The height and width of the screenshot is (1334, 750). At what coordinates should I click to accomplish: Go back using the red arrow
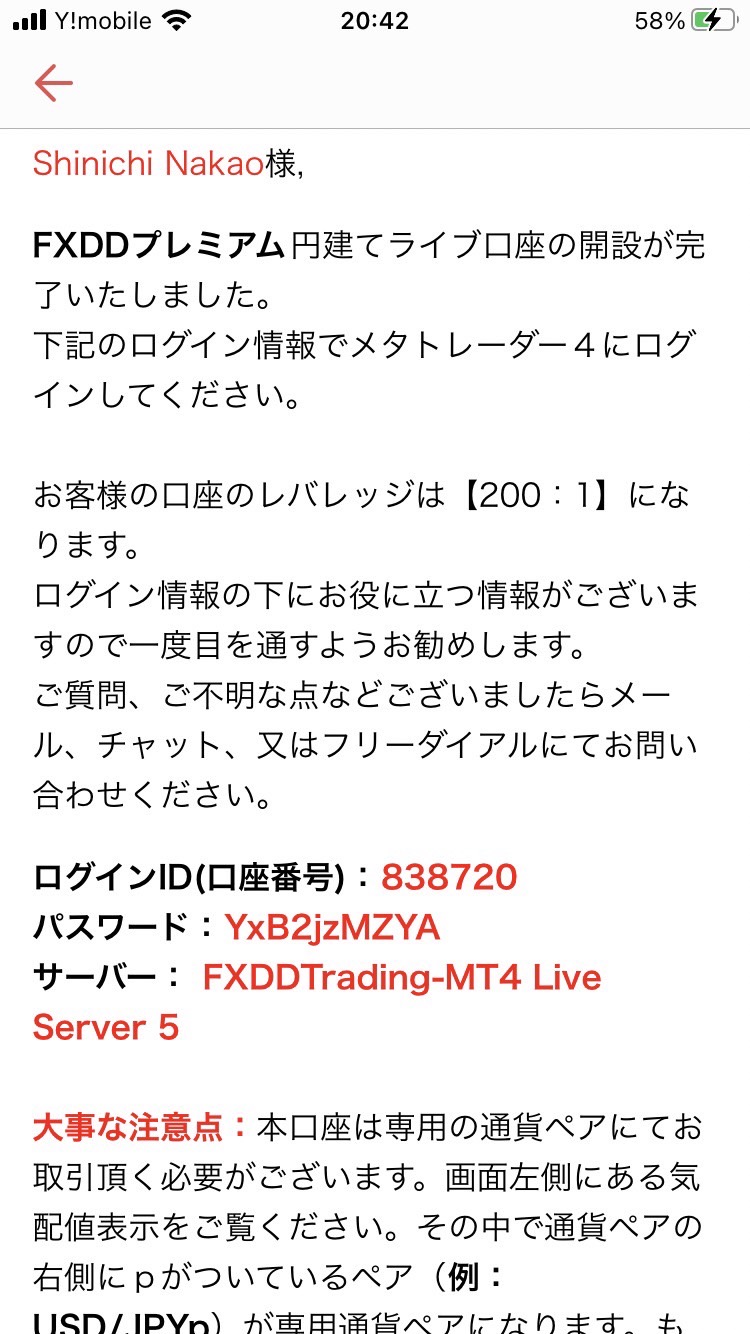(x=53, y=84)
